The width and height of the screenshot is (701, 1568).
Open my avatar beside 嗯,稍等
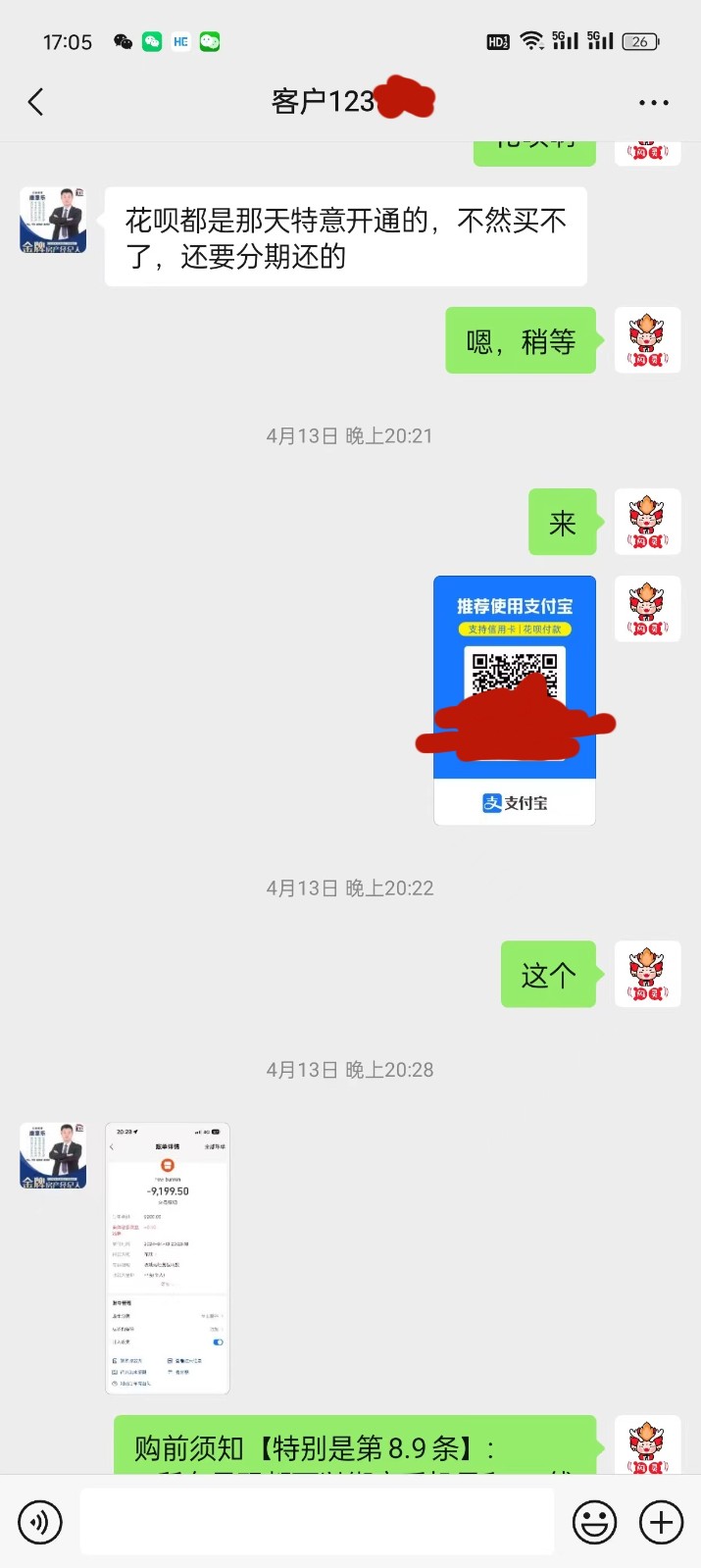click(647, 340)
